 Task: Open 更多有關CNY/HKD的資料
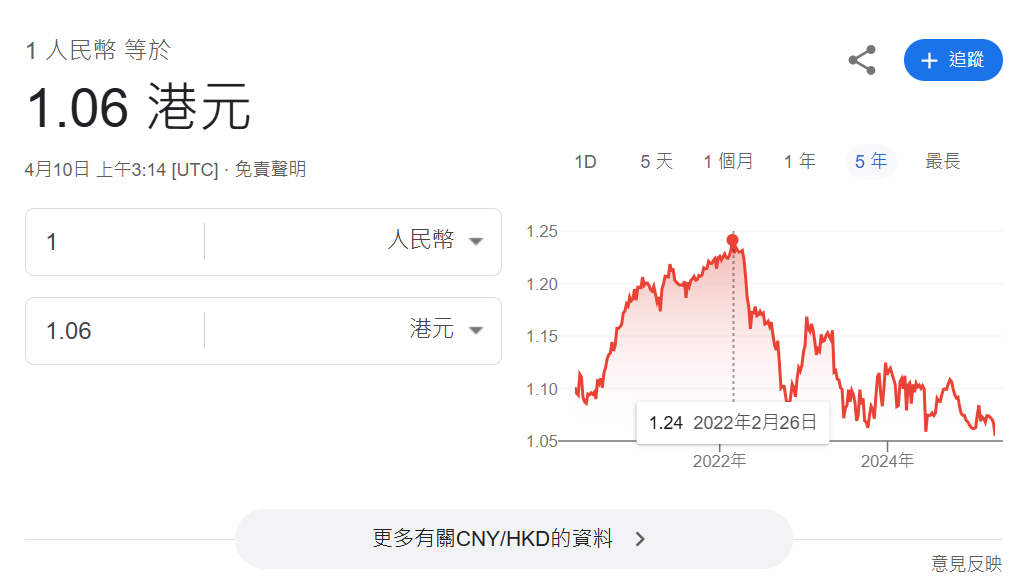(513, 539)
